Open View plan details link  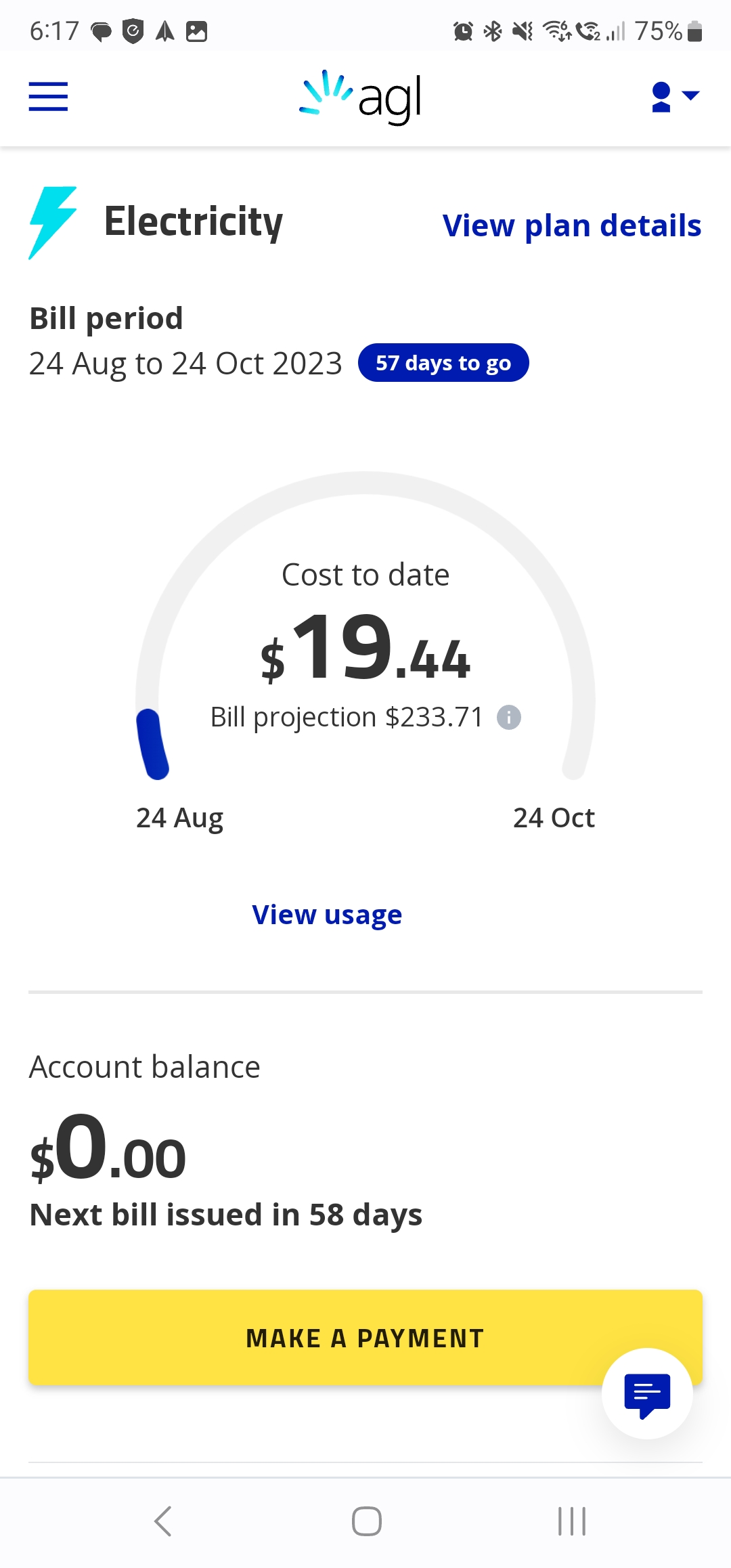(571, 225)
